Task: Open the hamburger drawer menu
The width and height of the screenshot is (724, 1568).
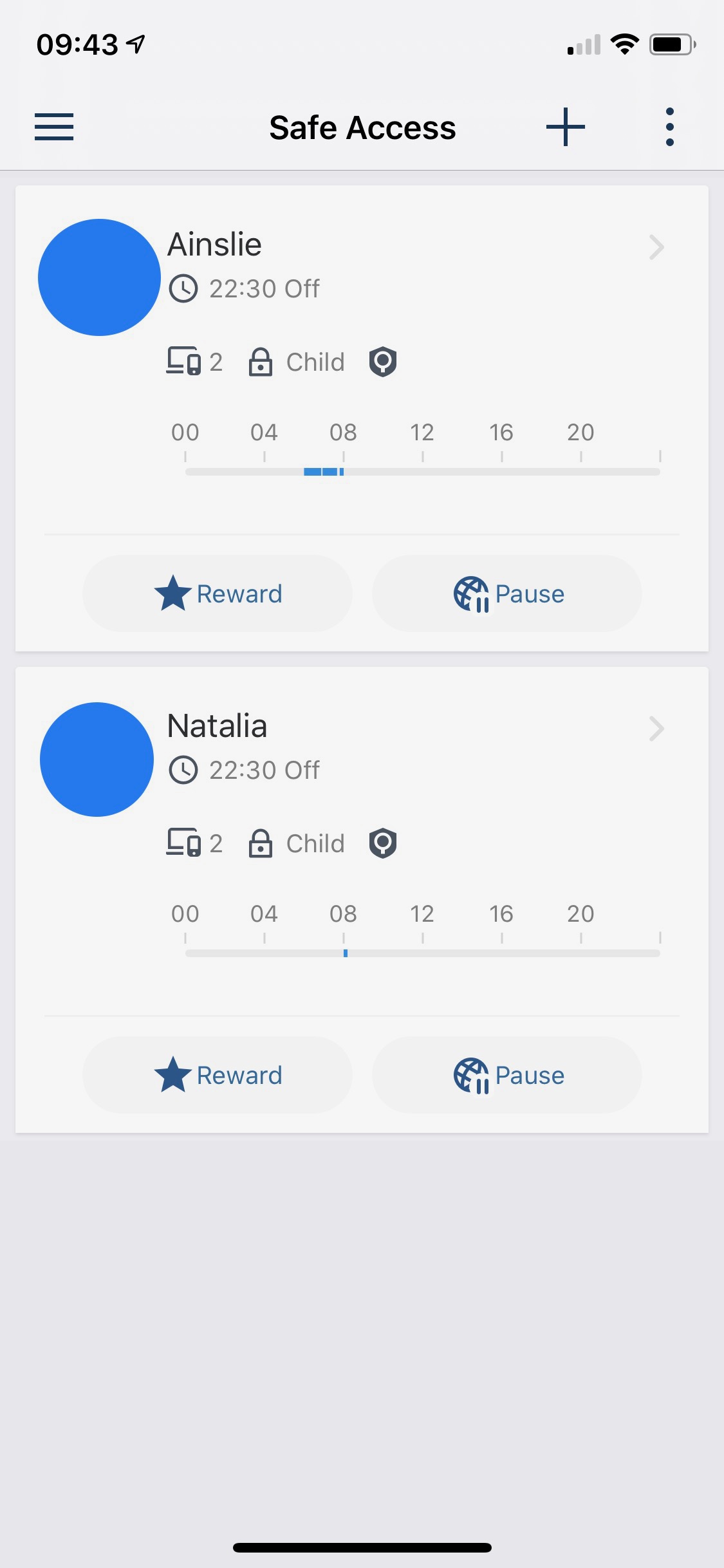Action: coord(54,127)
